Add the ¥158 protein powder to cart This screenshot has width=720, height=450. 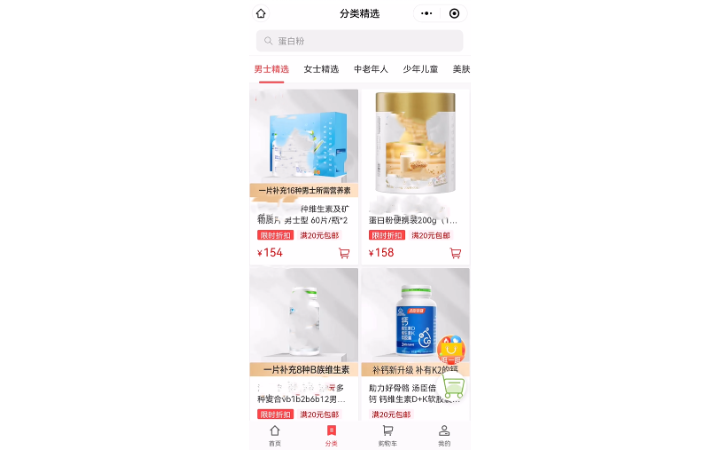point(455,253)
